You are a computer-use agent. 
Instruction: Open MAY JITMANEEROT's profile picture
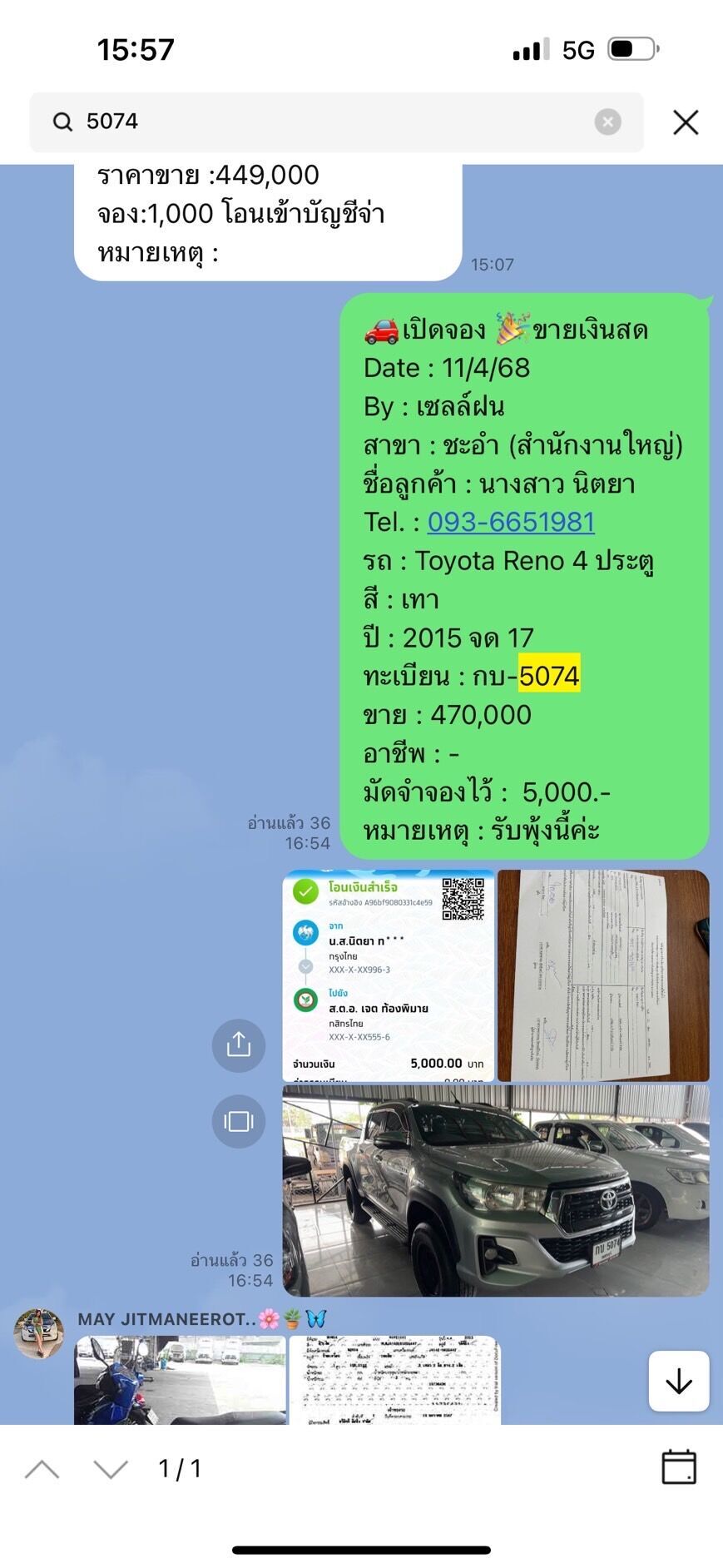pos(39,1333)
